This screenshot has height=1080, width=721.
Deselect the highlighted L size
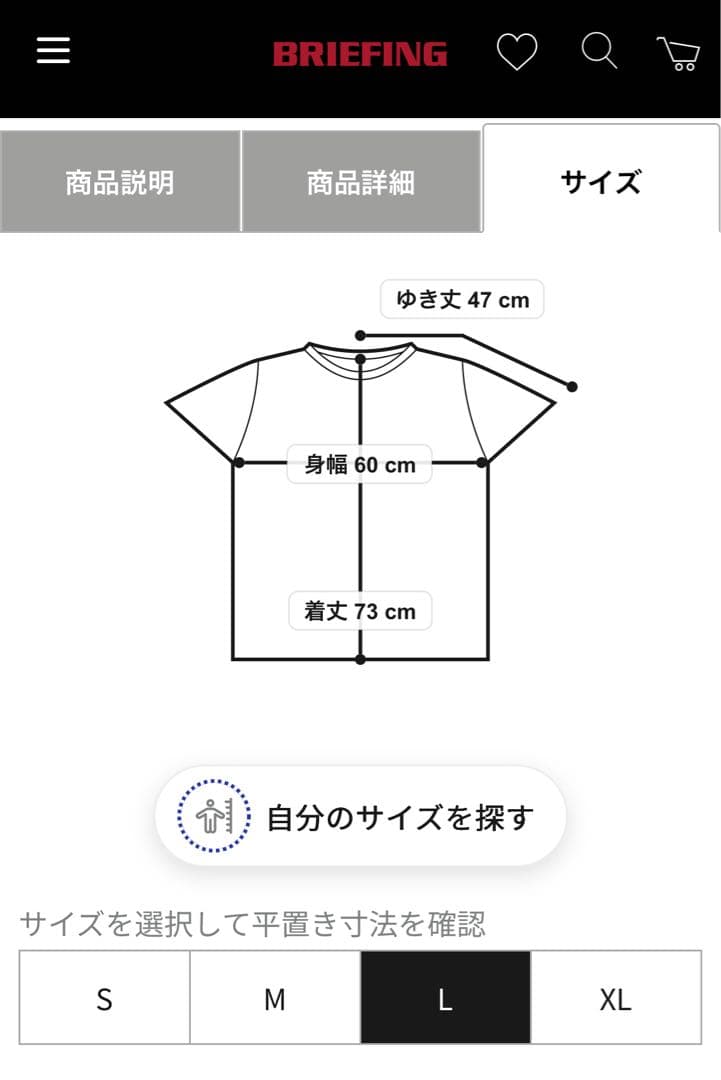445,998
